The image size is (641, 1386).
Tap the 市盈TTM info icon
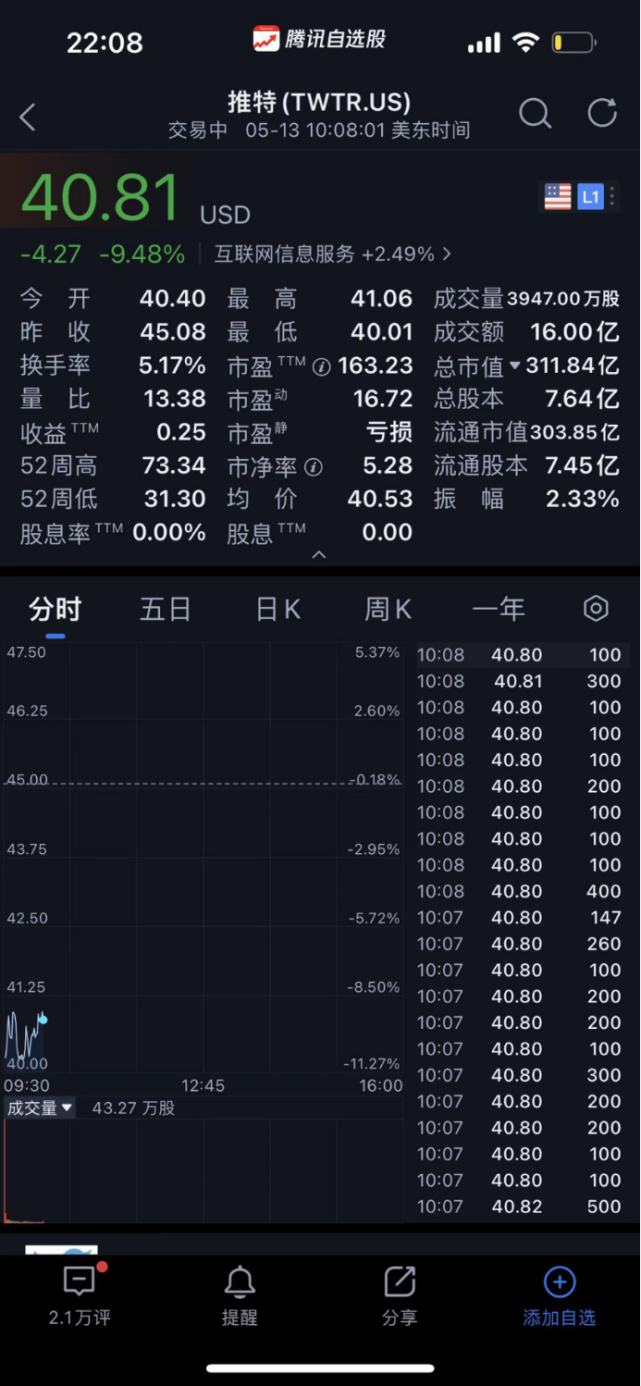321,367
